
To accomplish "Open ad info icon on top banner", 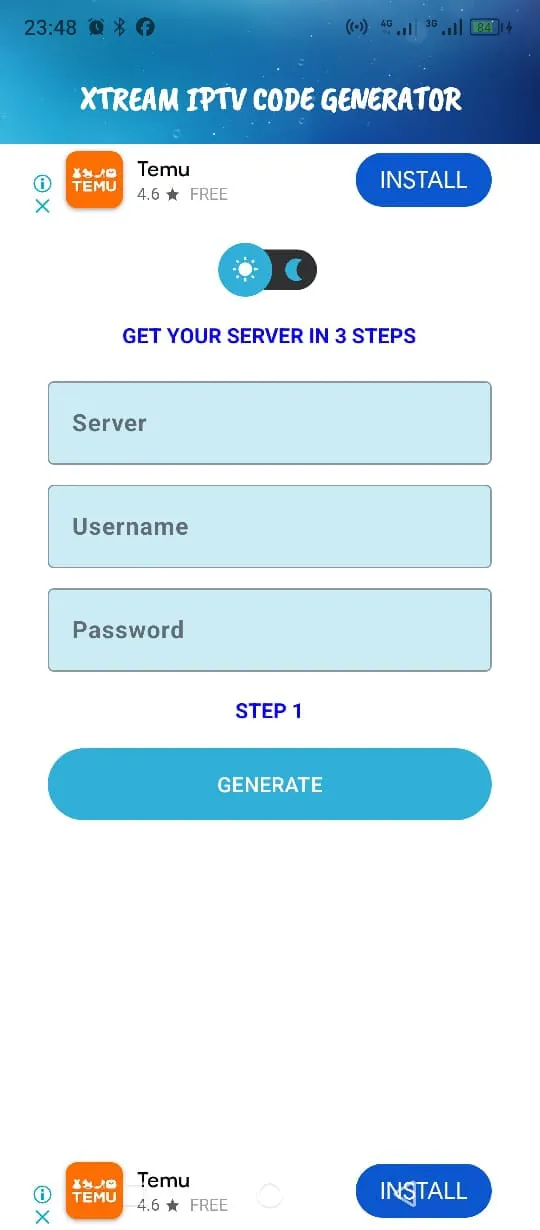I will tap(42, 184).
